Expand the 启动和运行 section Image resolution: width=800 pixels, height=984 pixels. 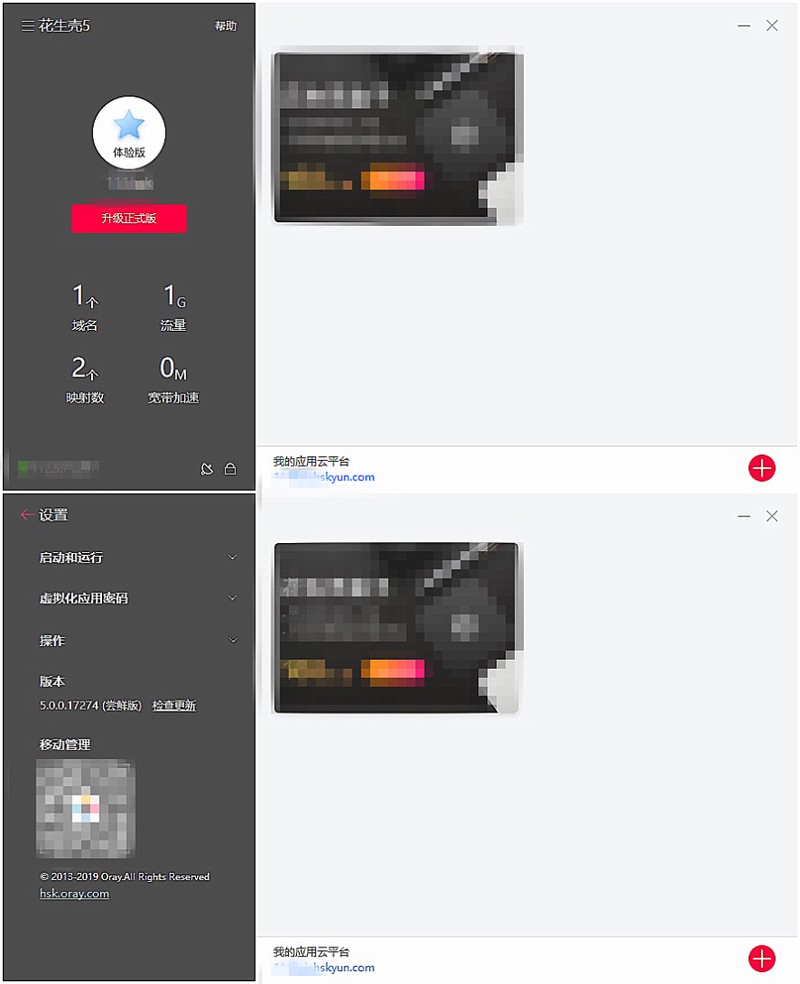[x=232, y=557]
